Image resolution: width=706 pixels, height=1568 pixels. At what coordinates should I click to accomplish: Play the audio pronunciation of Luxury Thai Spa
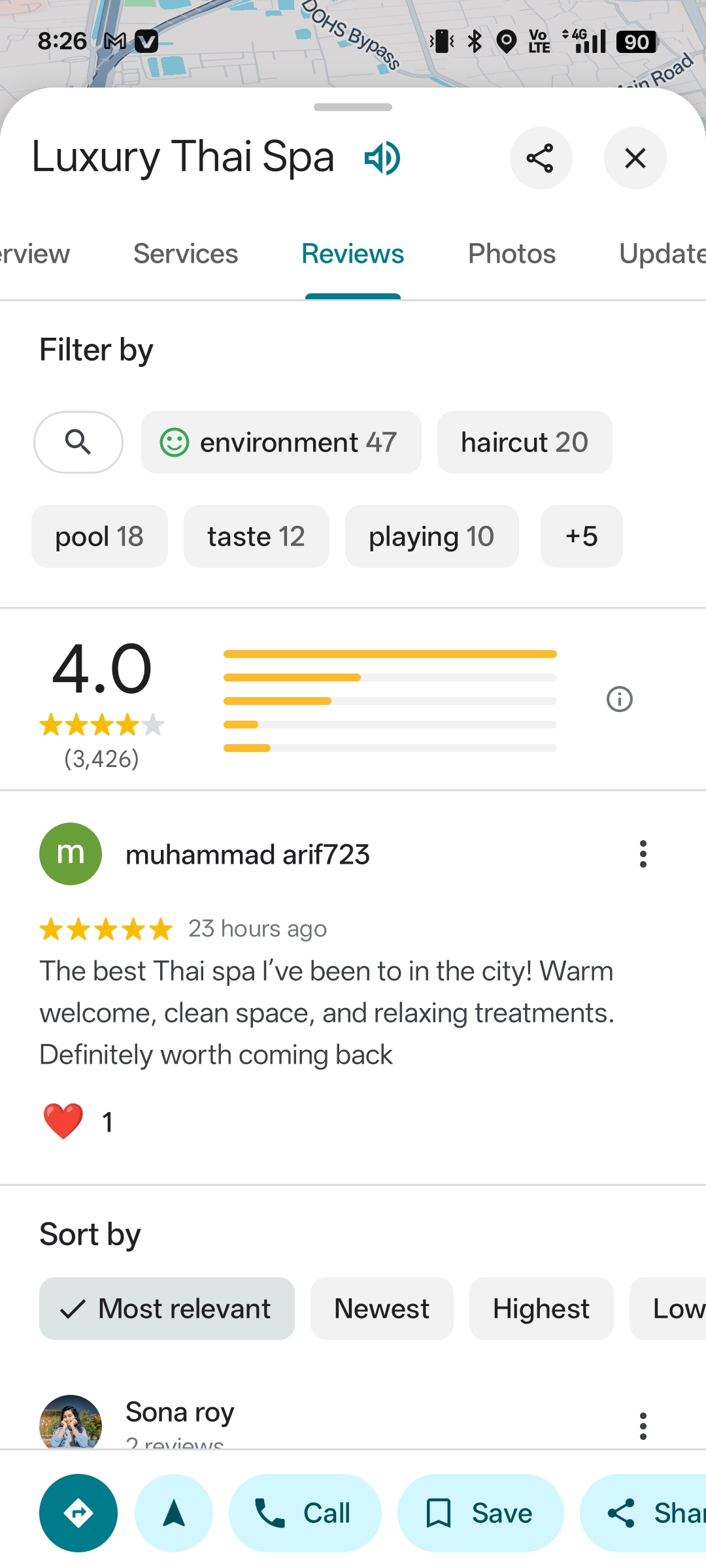382,158
